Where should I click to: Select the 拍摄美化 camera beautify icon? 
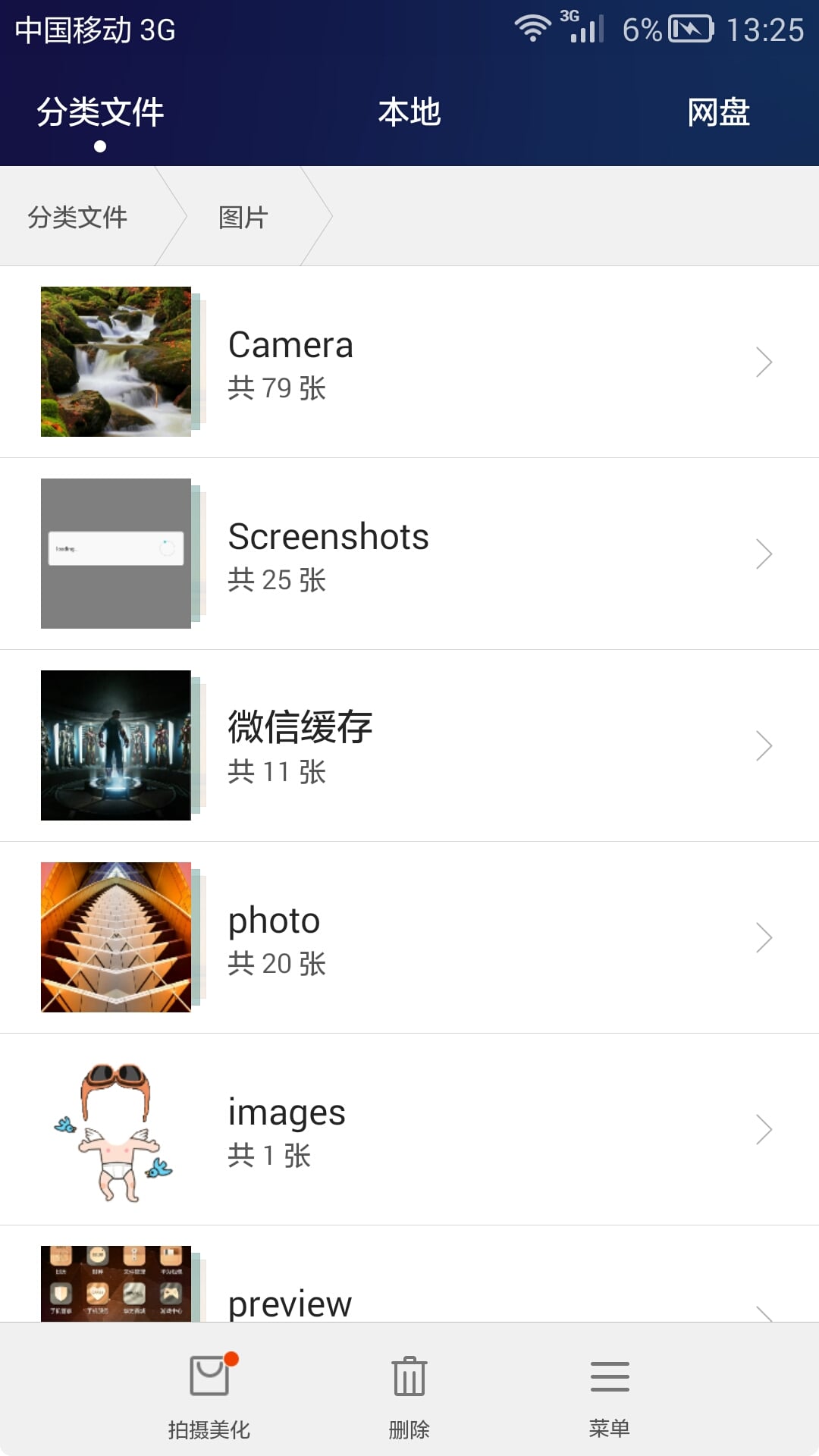pyautogui.click(x=211, y=1376)
